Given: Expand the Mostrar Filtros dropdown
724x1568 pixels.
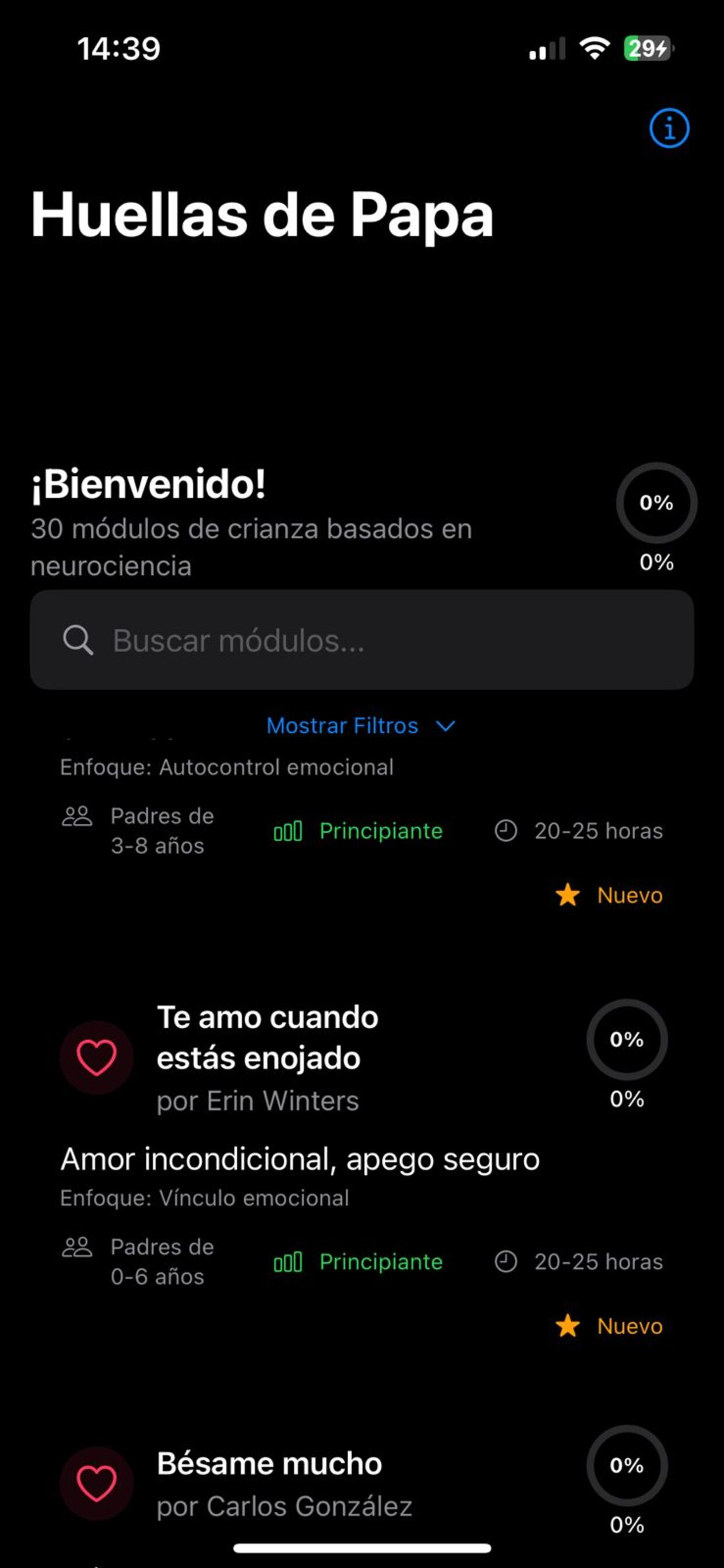Looking at the screenshot, I should (x=361, y=726).
